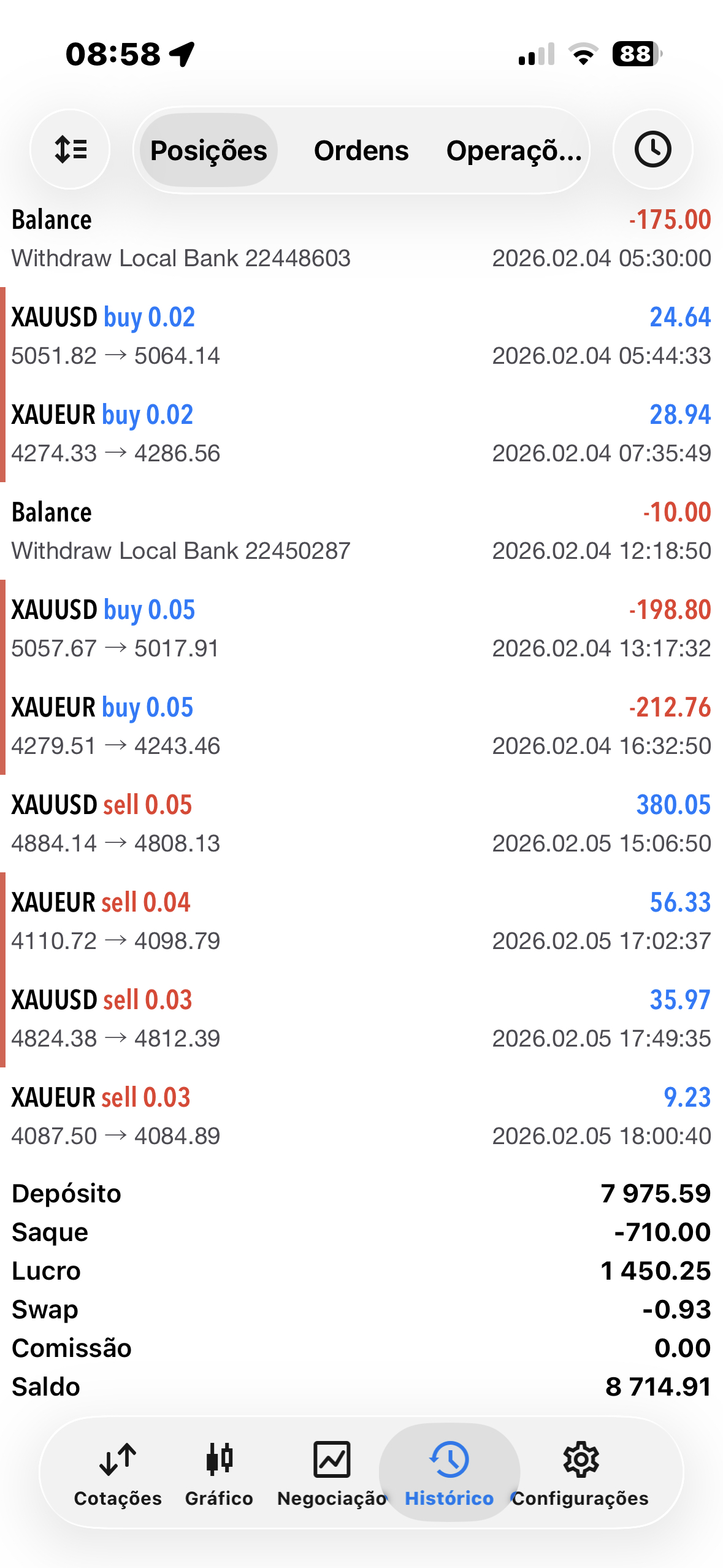
Task: Switch to the Negociação tab
Action: 332,1474
